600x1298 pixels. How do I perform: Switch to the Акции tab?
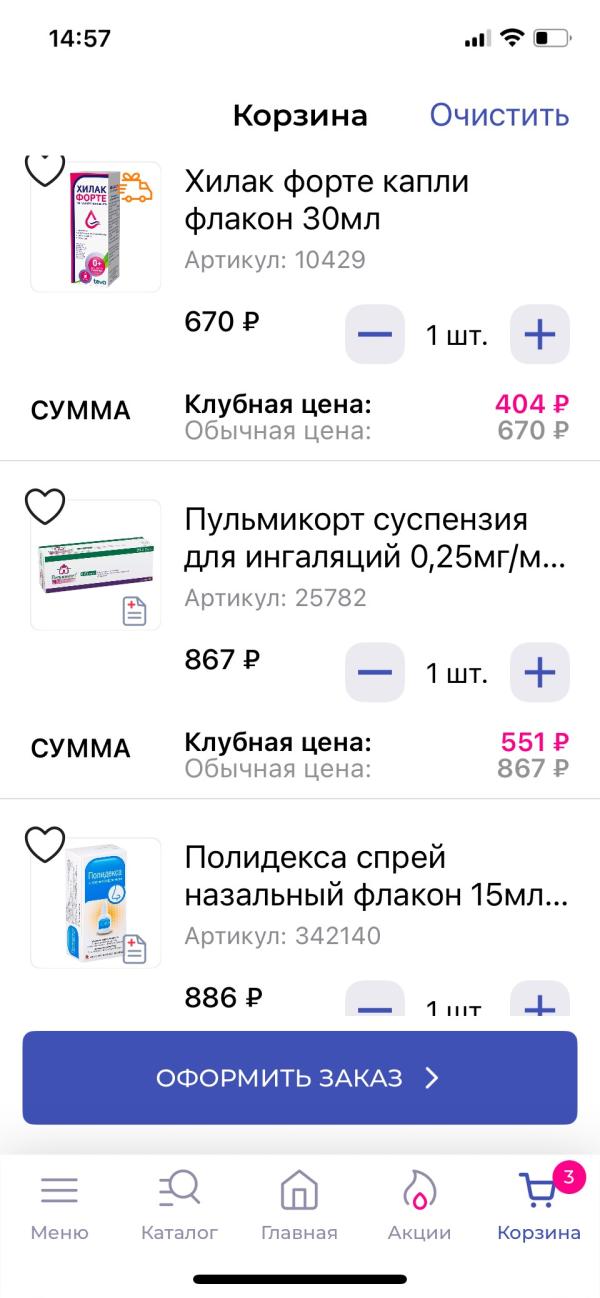(419, 1206)
